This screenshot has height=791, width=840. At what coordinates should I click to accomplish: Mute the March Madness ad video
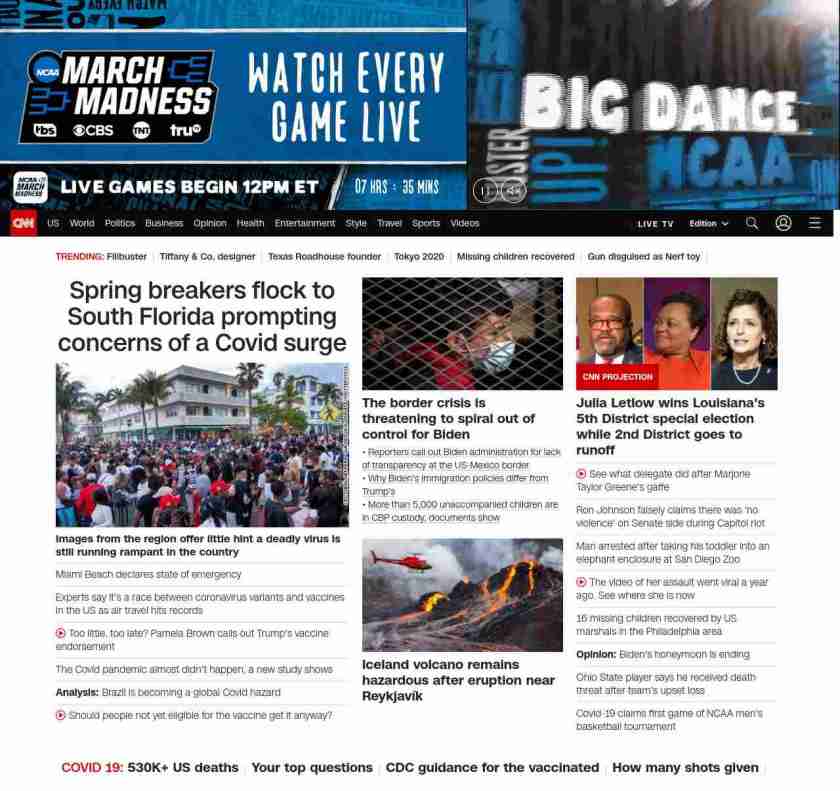(x=513, y=190)
